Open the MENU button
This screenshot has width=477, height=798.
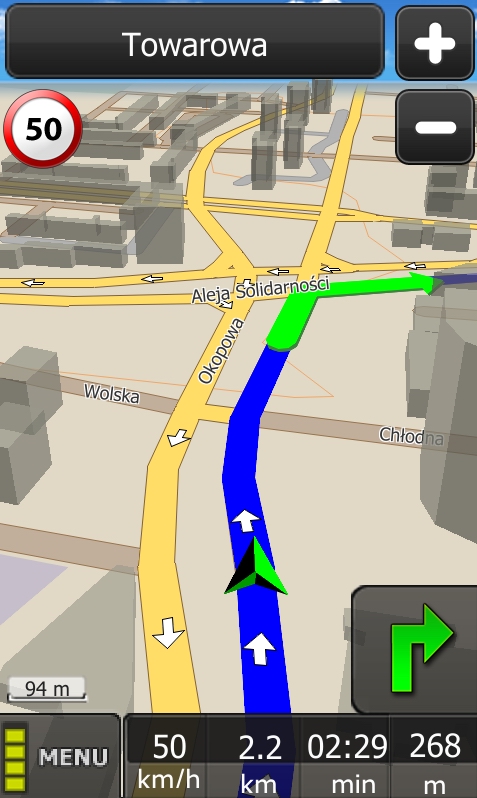(x=60, y=756)
